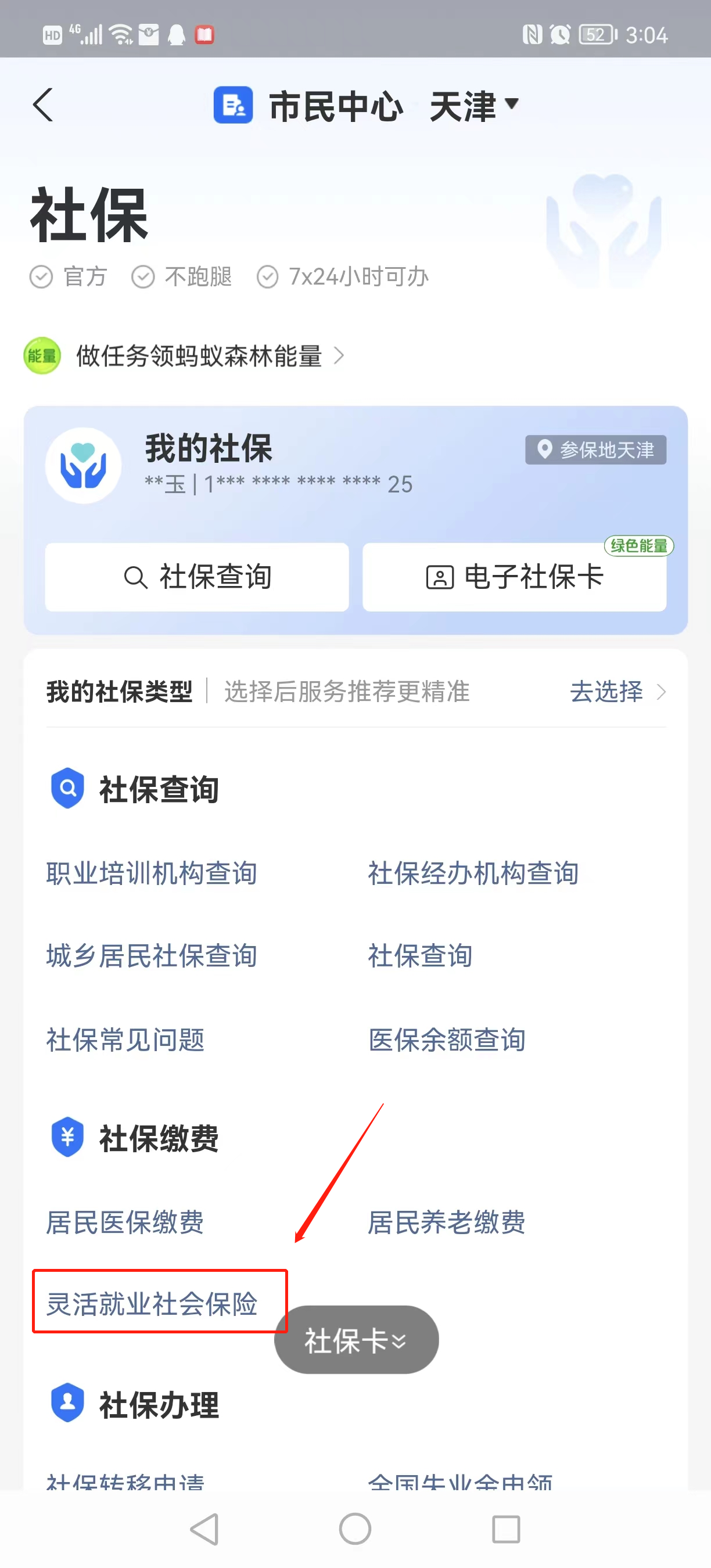Open 做任务领蚂蚁森林能量 task link
This screenshot has width=711, height=1568.
pos(199,355)
